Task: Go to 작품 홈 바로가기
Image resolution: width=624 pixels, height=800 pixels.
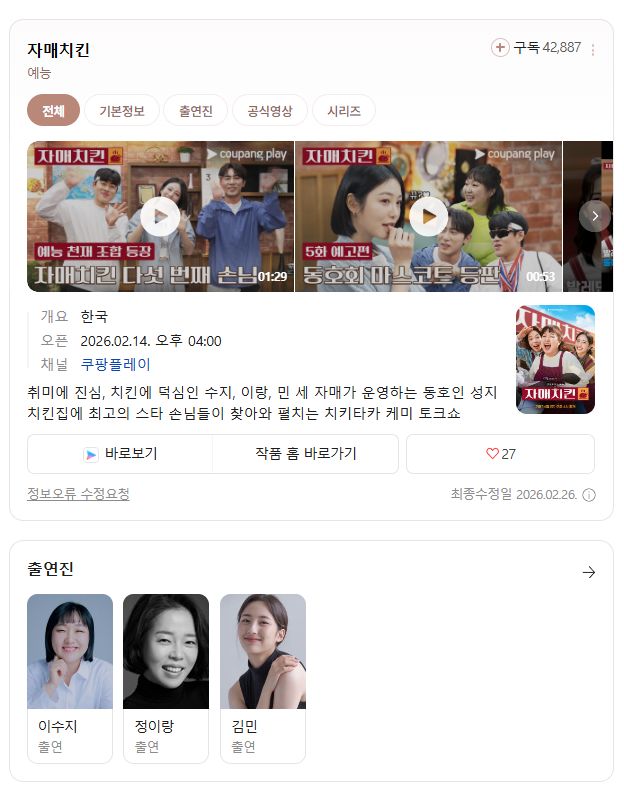Action: click(x=305, y=454)
